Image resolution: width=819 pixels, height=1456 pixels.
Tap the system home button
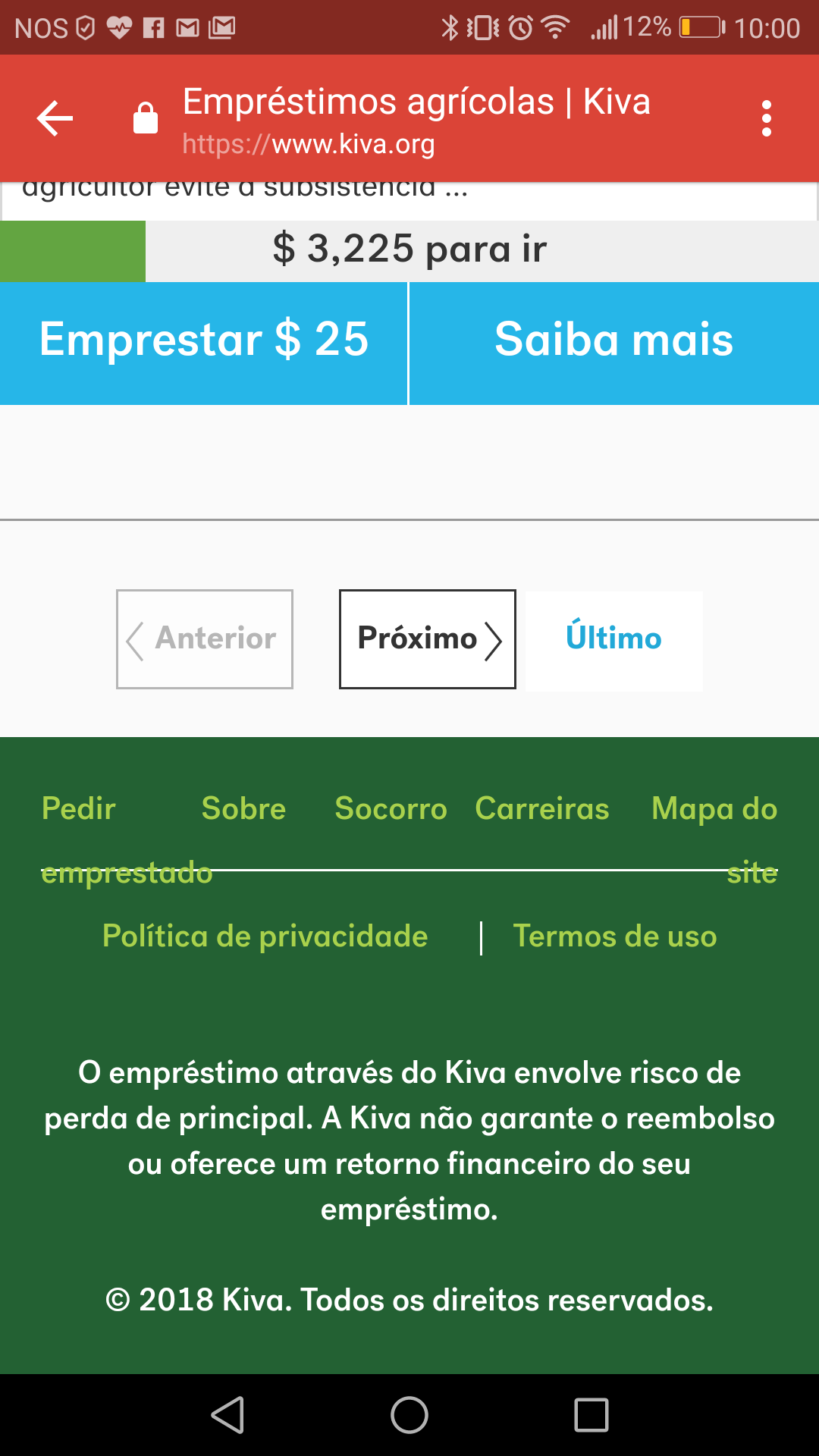coord(409,1415)
